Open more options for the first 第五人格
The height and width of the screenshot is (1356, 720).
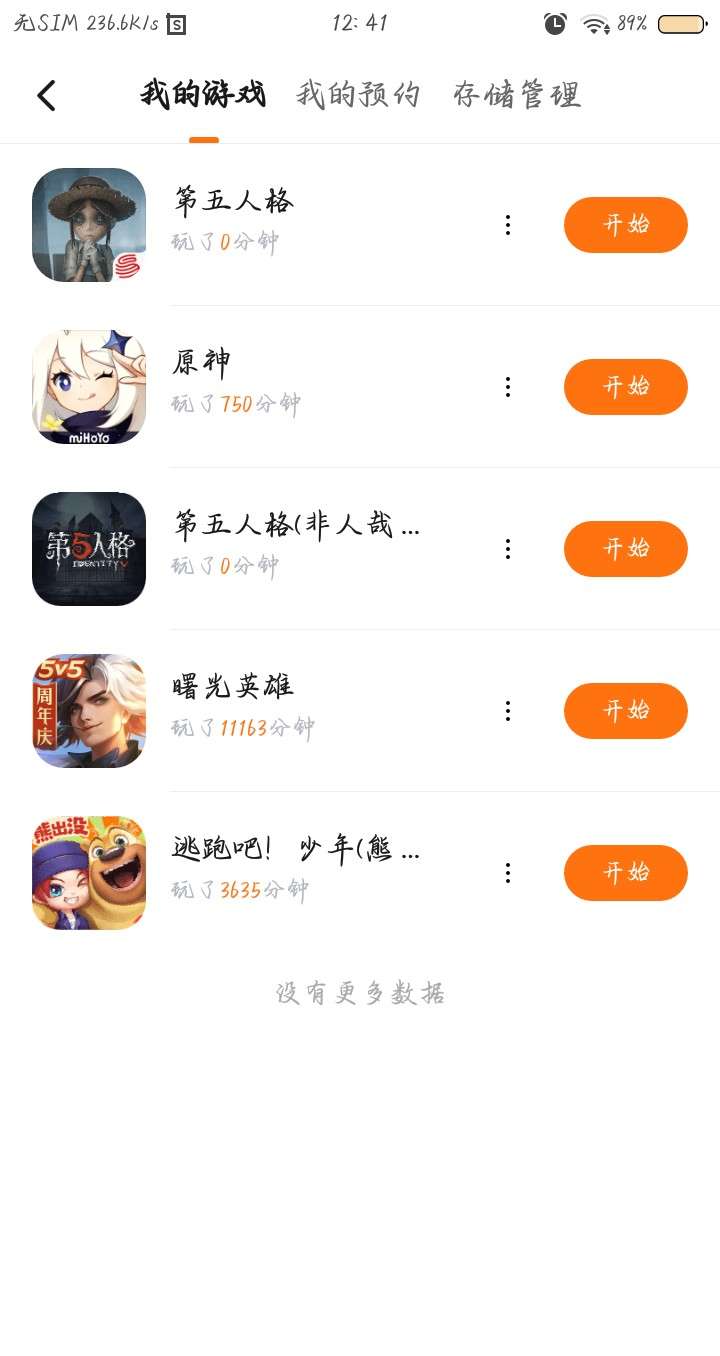click(508, 225)
